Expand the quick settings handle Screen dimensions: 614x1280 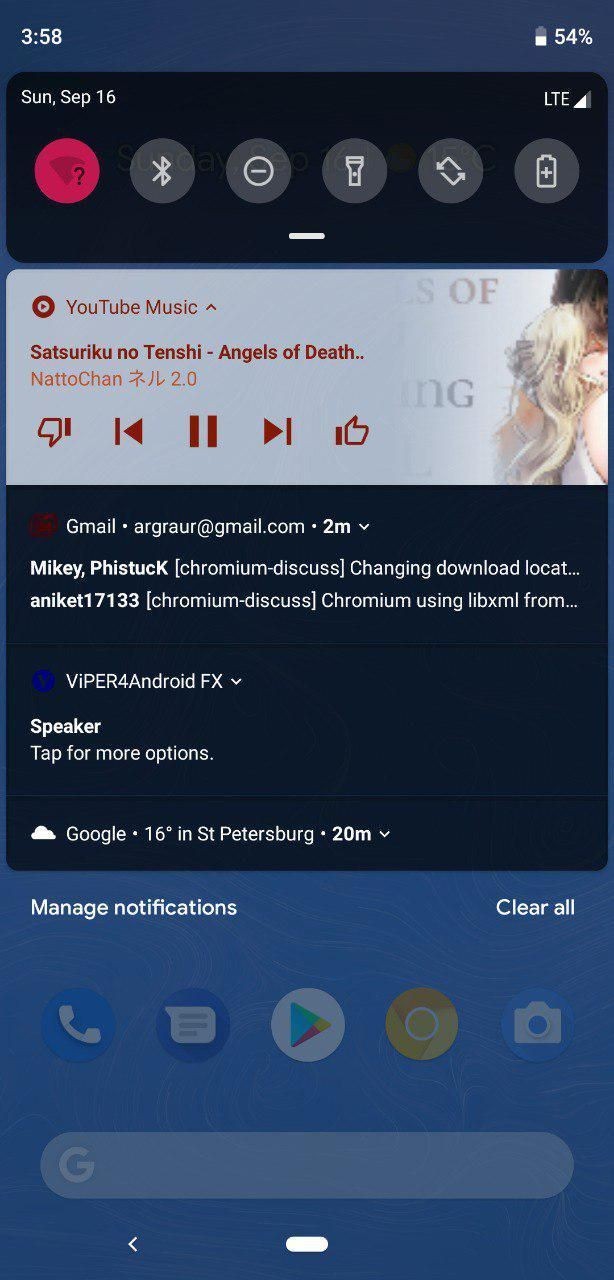point(307,237)
